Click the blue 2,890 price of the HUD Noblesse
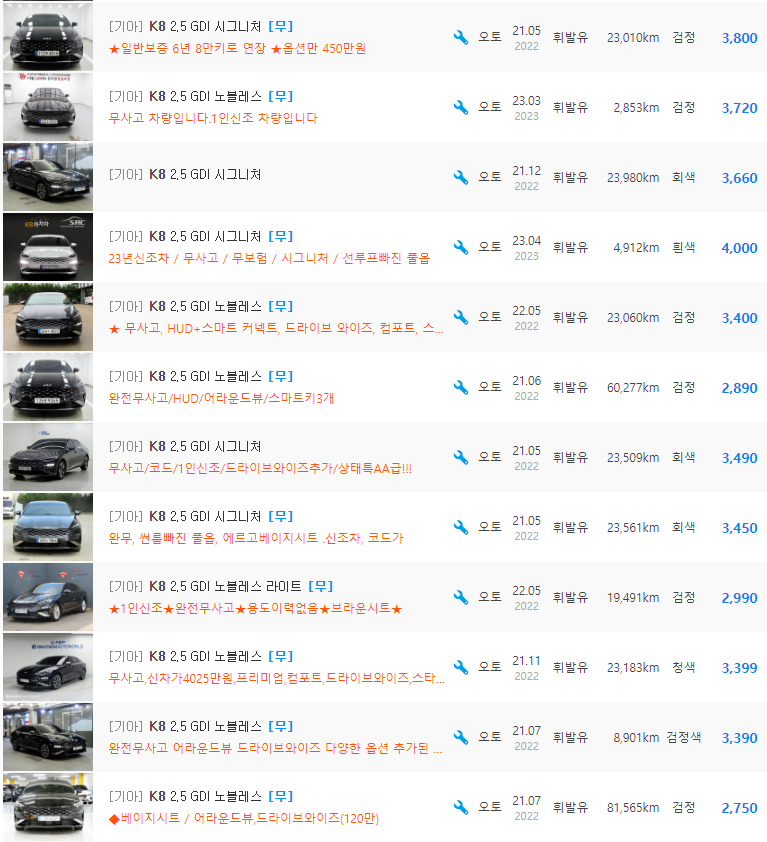Screen dimensions: 767x842 tap(739, 387)
